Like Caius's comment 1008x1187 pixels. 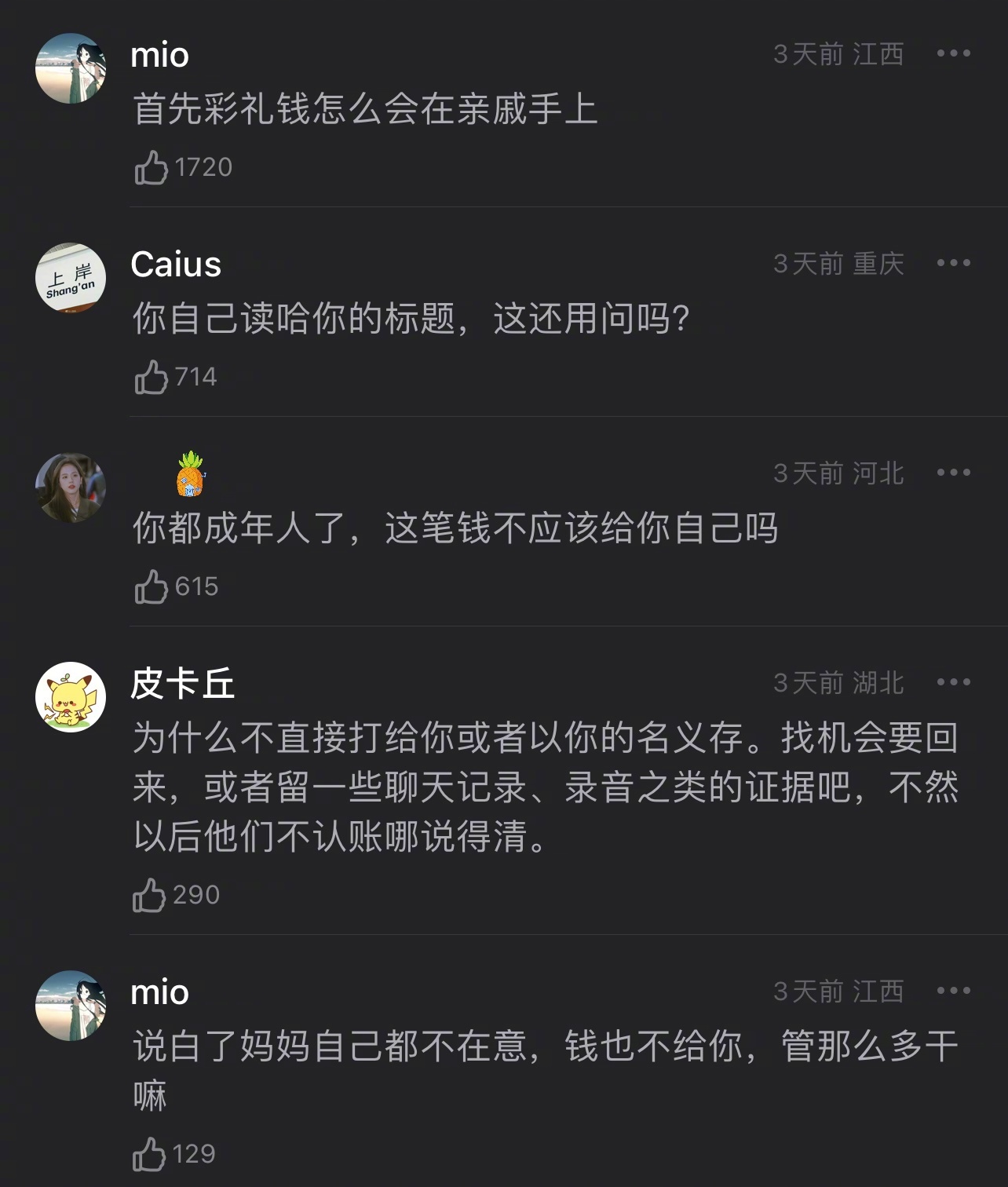pos(152,377)
